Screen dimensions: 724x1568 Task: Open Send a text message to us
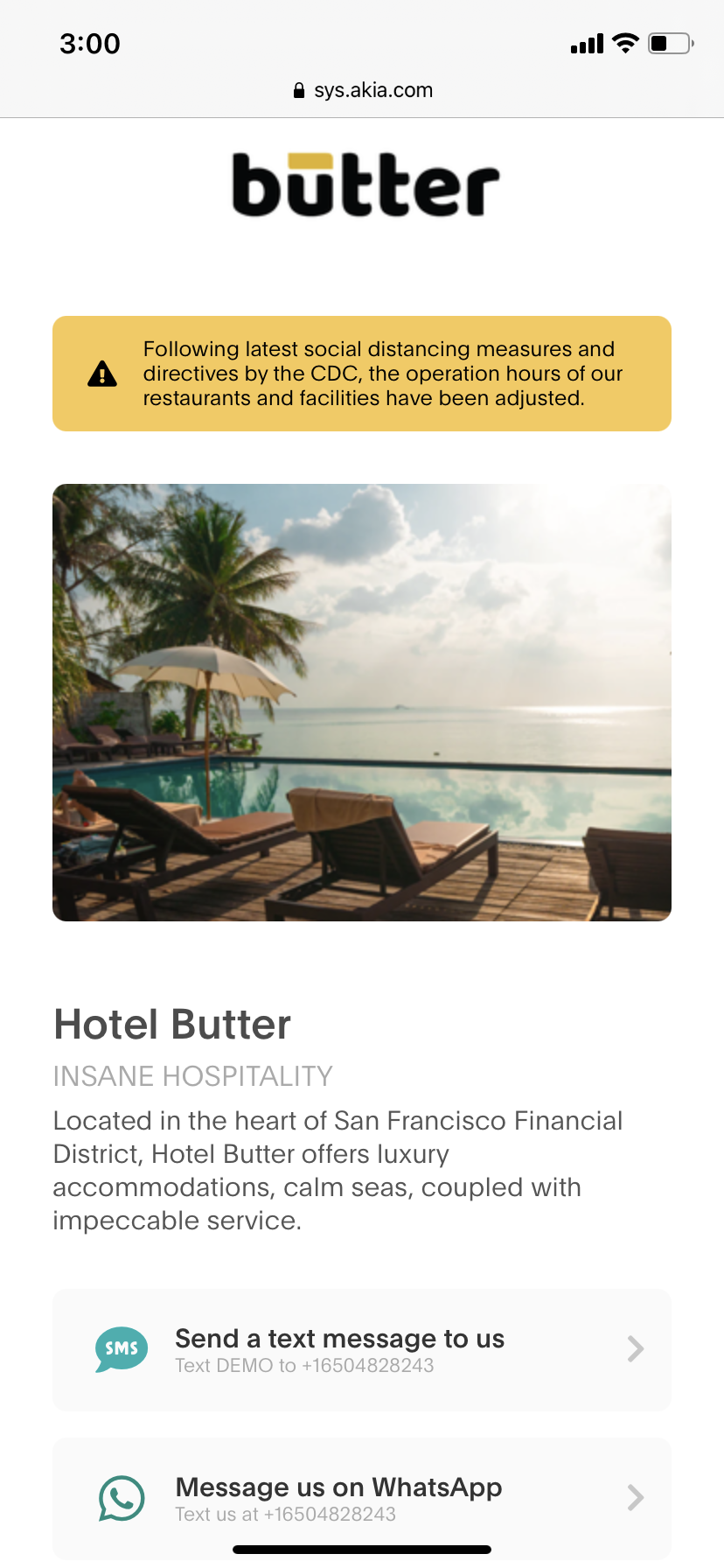362,1349
